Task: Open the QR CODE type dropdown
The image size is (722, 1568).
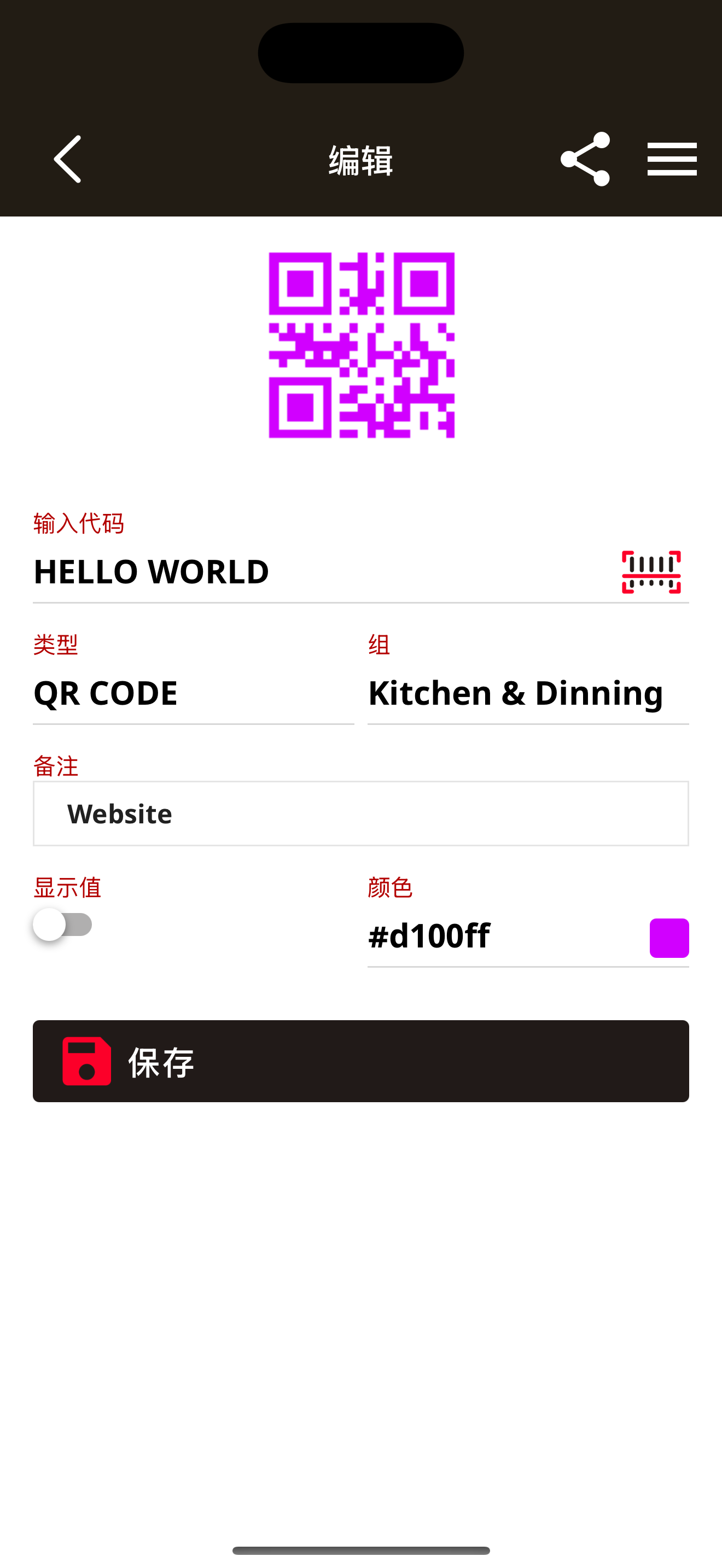Action: point(193,693)
